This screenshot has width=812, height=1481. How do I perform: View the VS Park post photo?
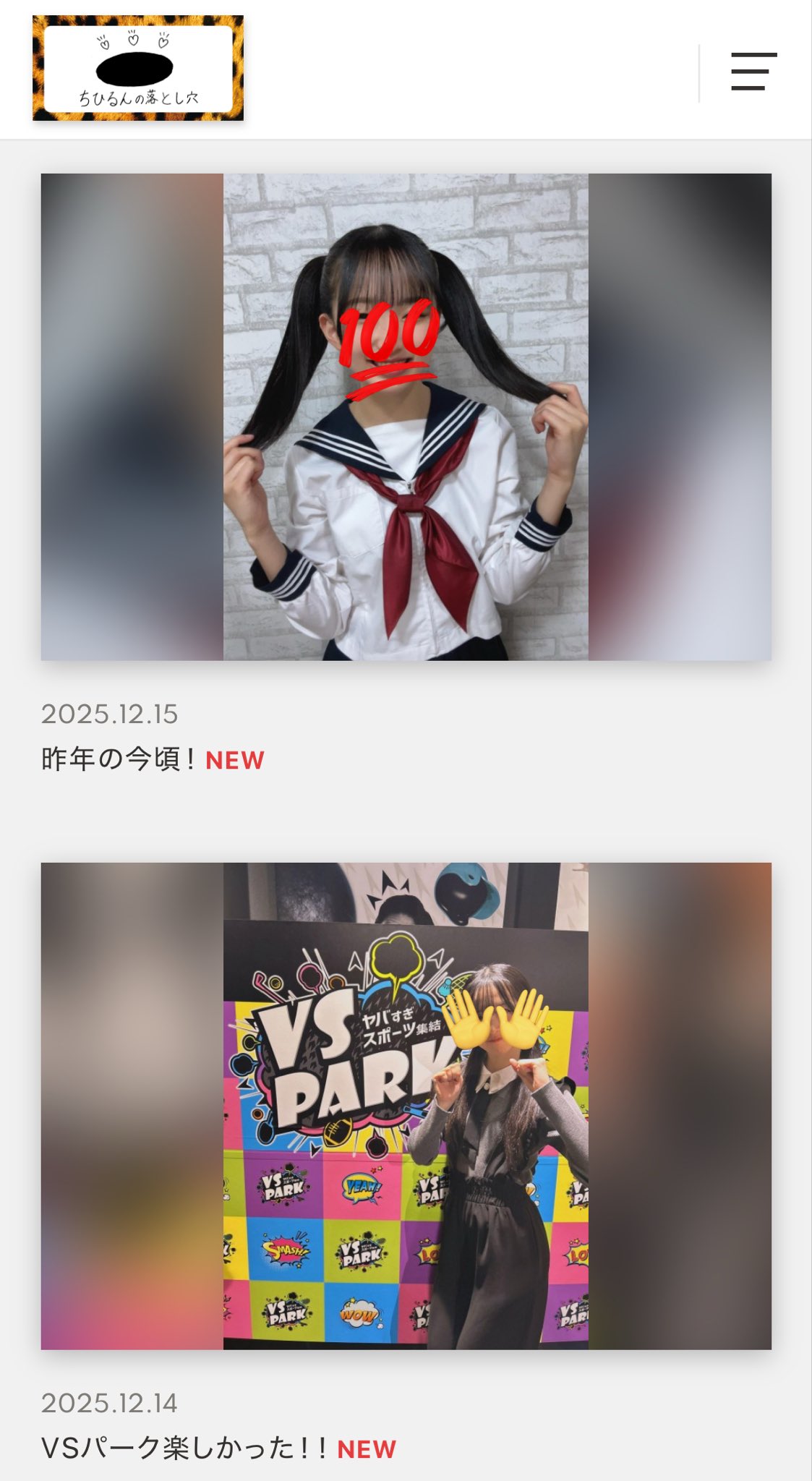click(406, 1106)
